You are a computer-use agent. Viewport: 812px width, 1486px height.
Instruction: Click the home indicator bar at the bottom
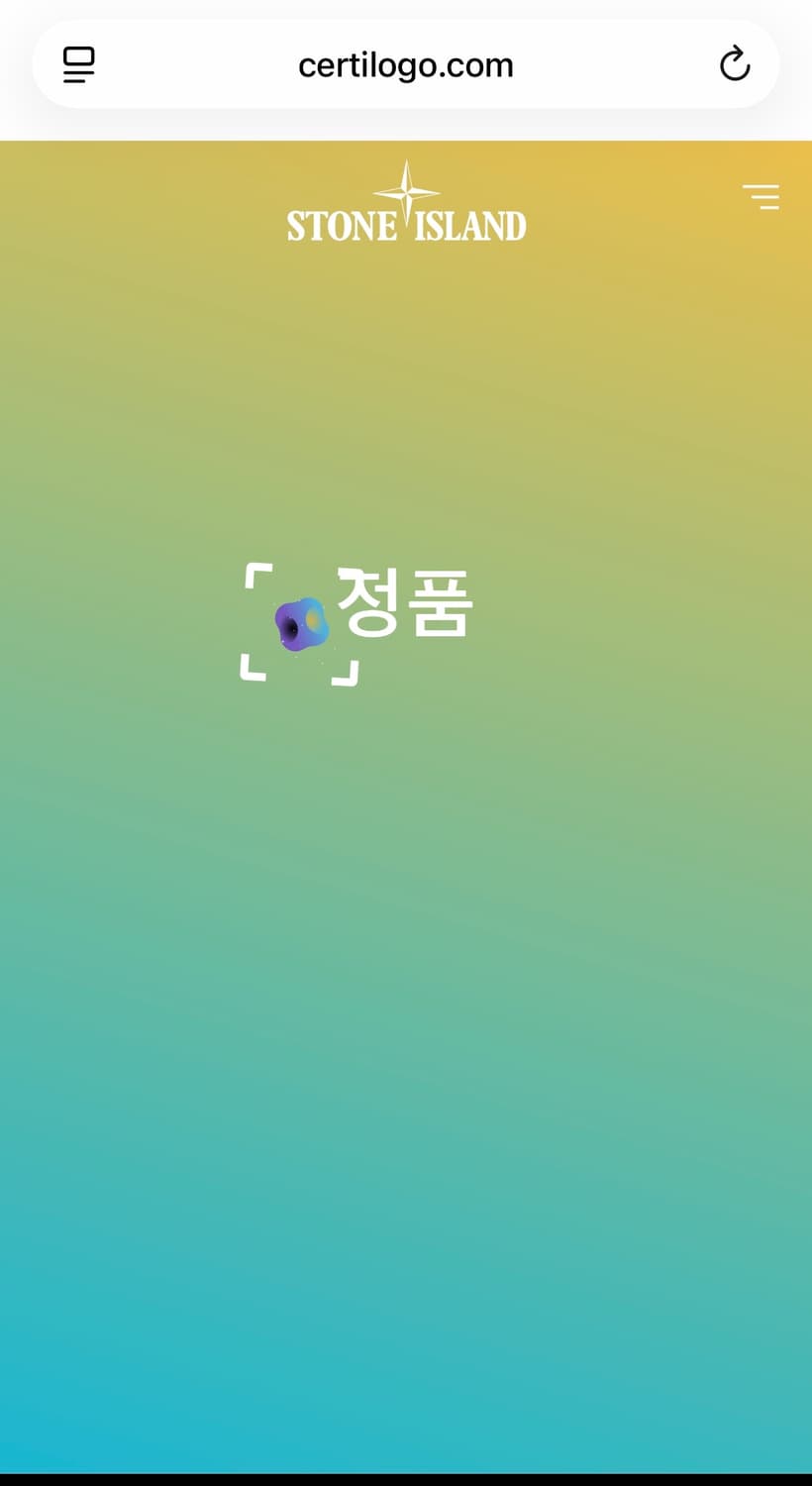pyautogui.click(x=406, y=1476)
